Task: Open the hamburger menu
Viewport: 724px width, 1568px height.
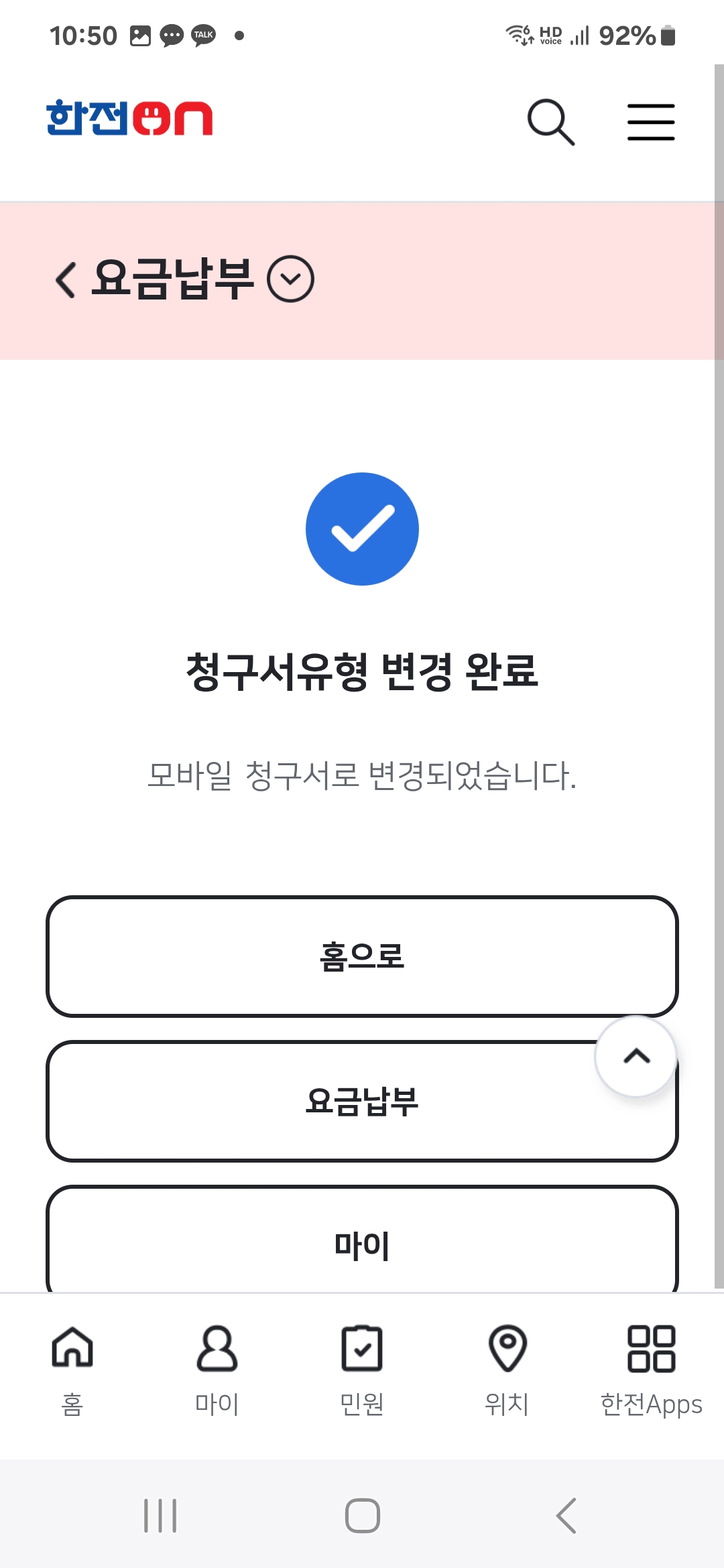Action: [x=650, y=122]
